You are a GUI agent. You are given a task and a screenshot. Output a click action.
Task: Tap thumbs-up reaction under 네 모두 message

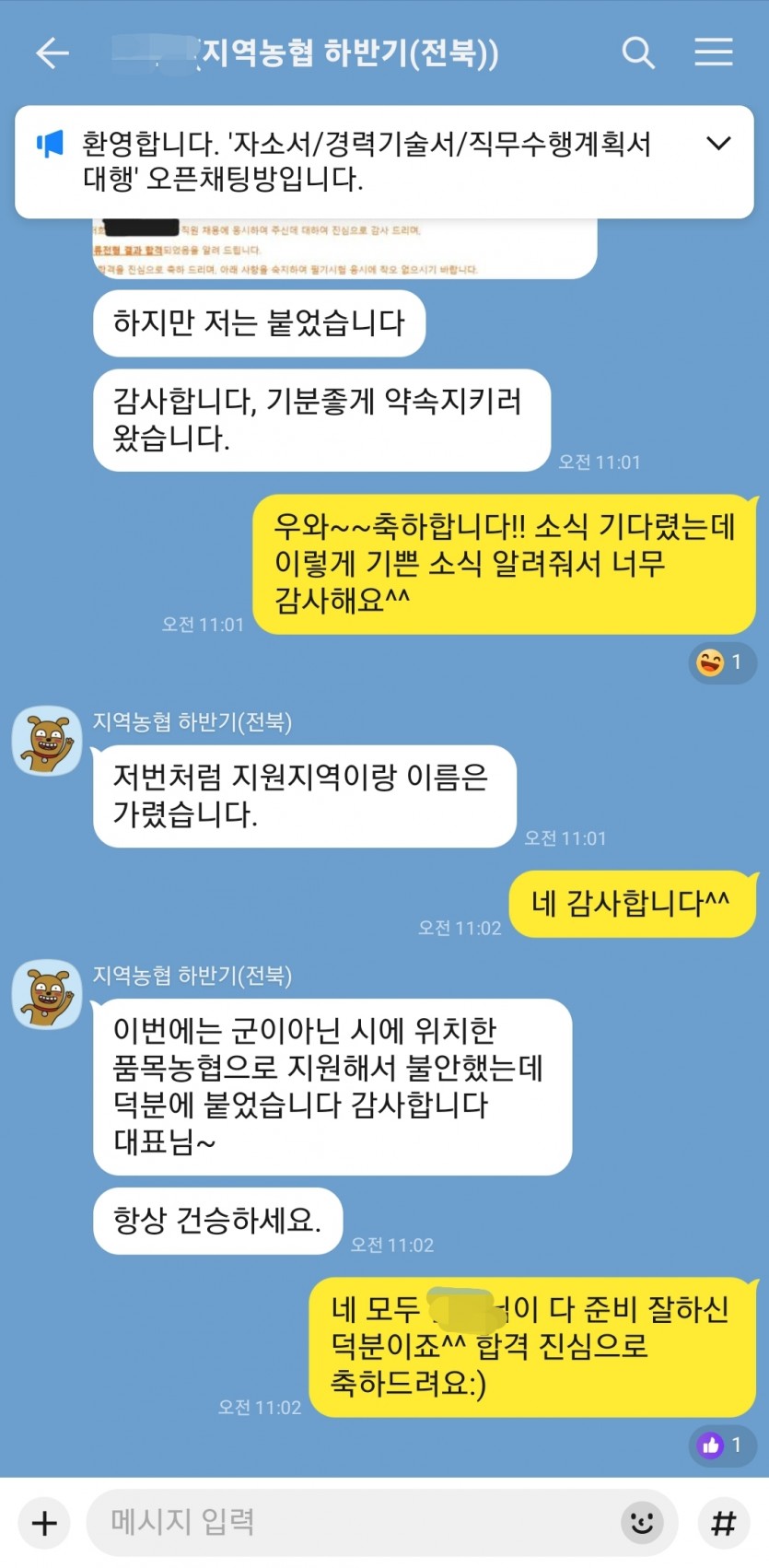coord(721,1445)
